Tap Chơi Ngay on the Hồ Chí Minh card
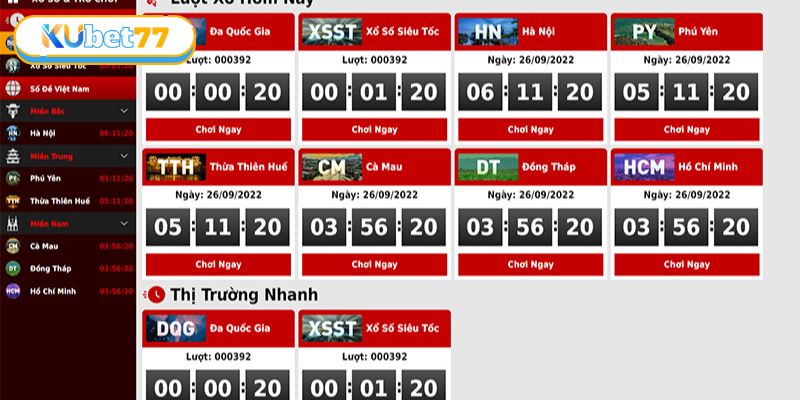Viewport: 800px width, 400px height. coord(686,265)
